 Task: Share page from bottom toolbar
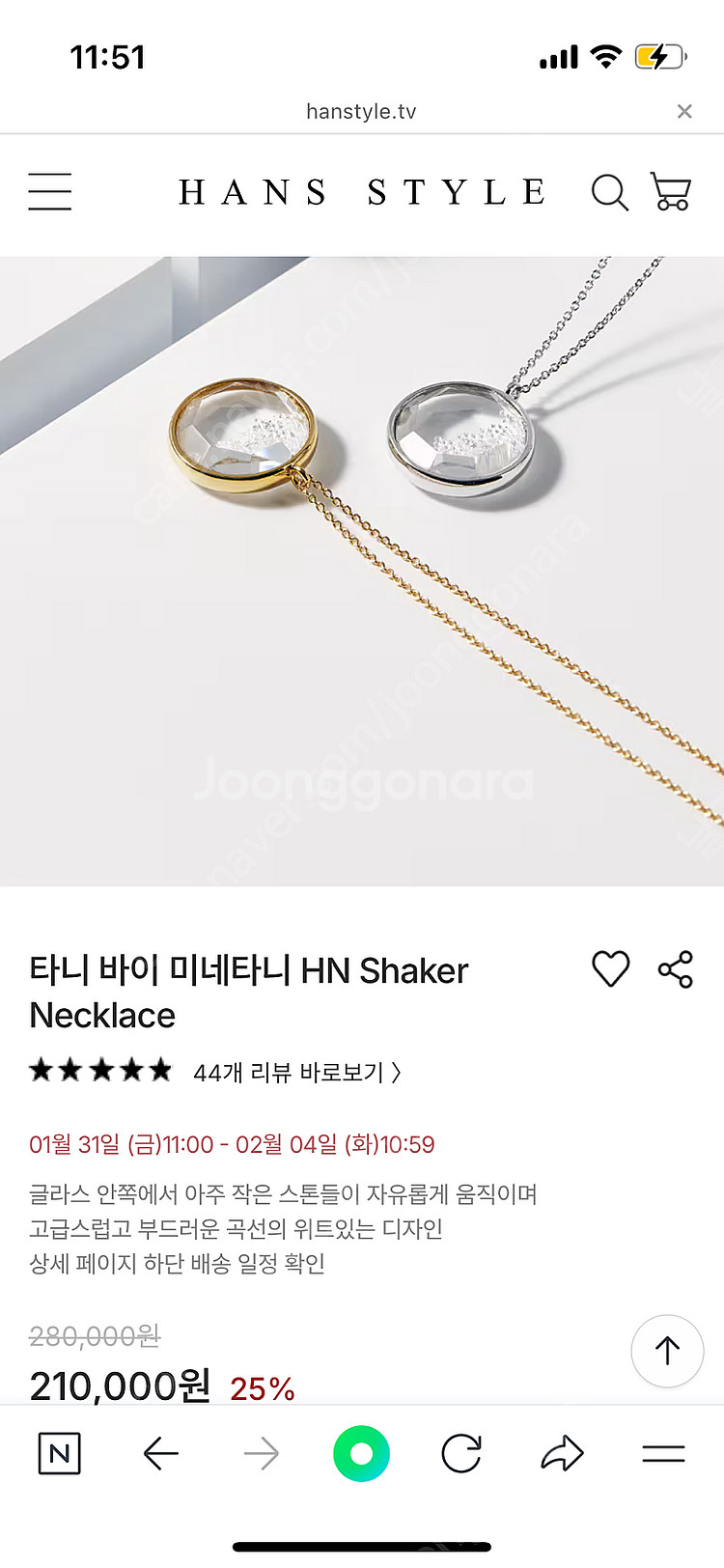point(562,1453)
